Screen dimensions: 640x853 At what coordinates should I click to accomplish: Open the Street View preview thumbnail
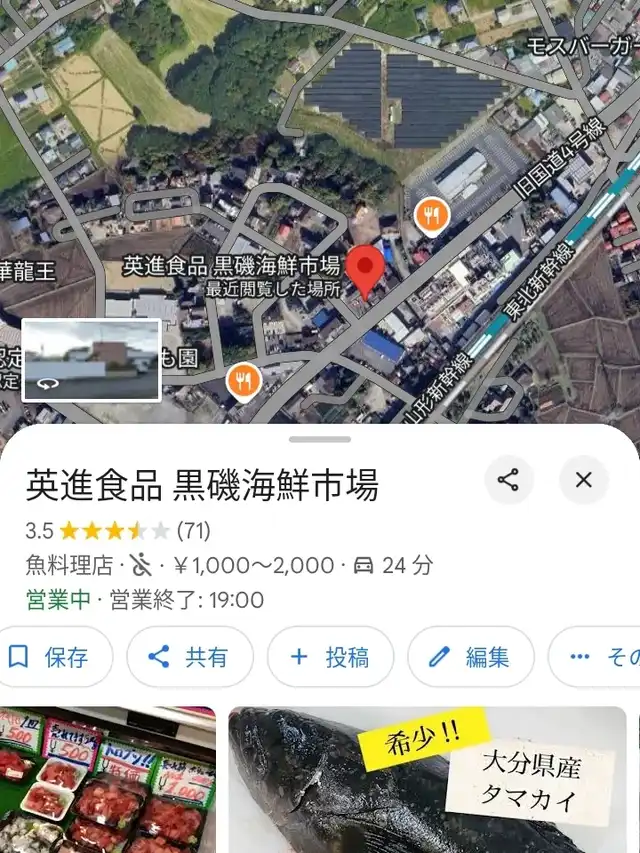[92, 360]
